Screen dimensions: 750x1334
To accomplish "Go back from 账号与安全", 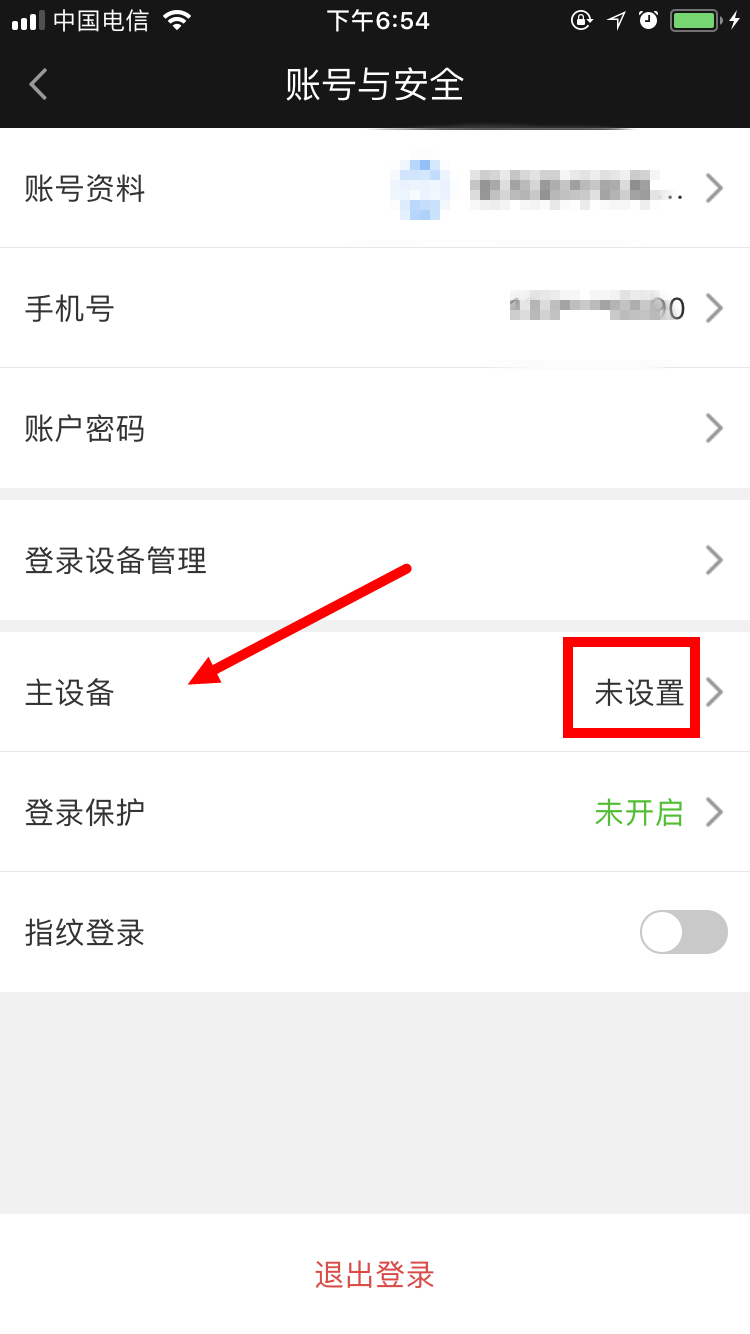I will (39, 84).
